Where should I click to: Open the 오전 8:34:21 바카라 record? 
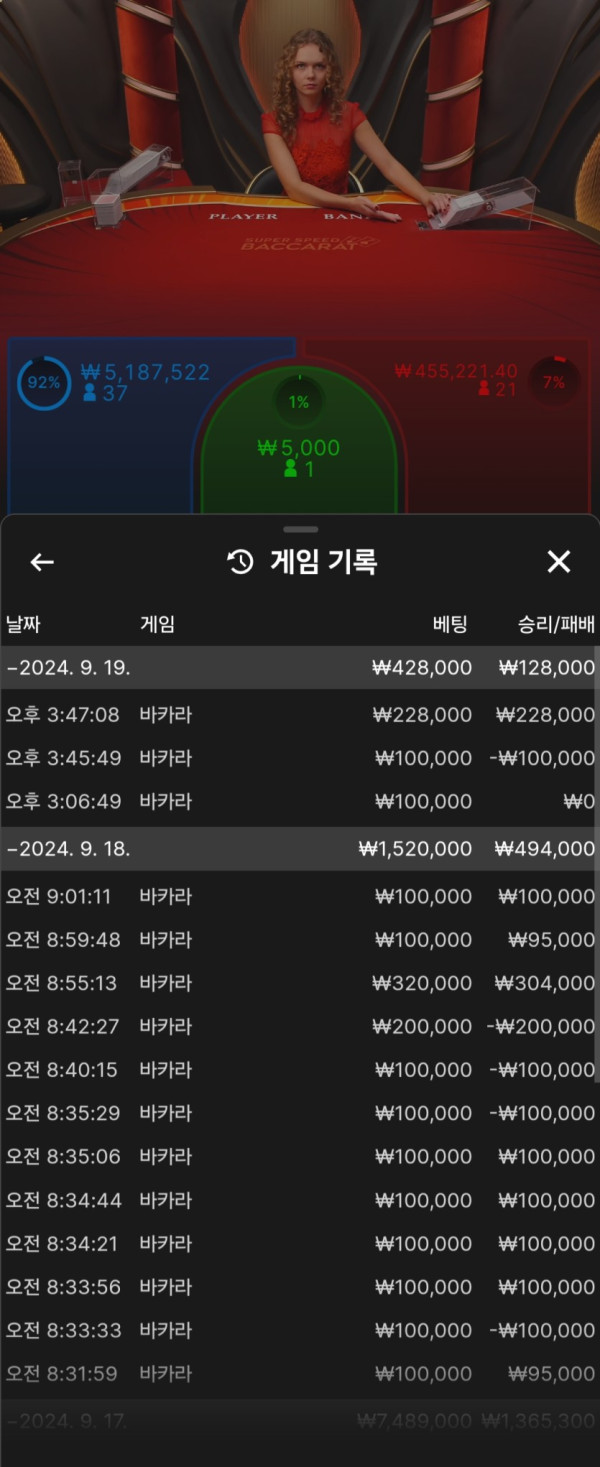coord(300,1243)
